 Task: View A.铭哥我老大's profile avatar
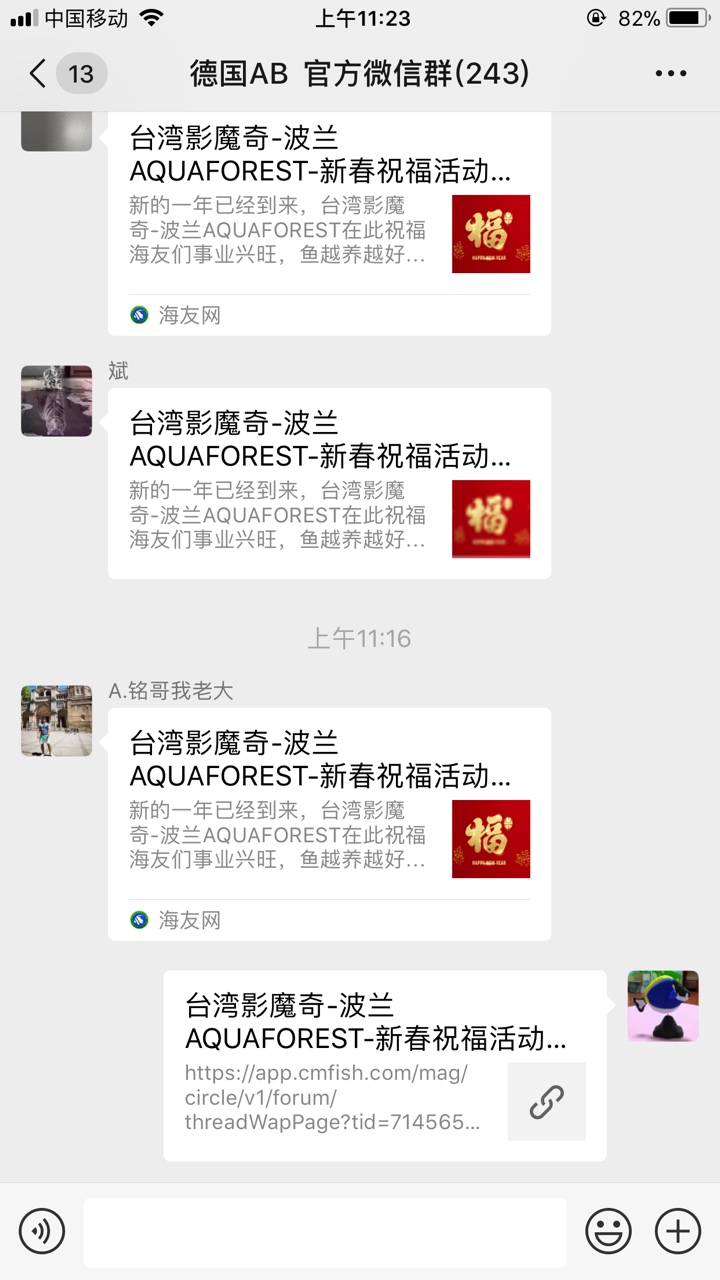[57, 720]
